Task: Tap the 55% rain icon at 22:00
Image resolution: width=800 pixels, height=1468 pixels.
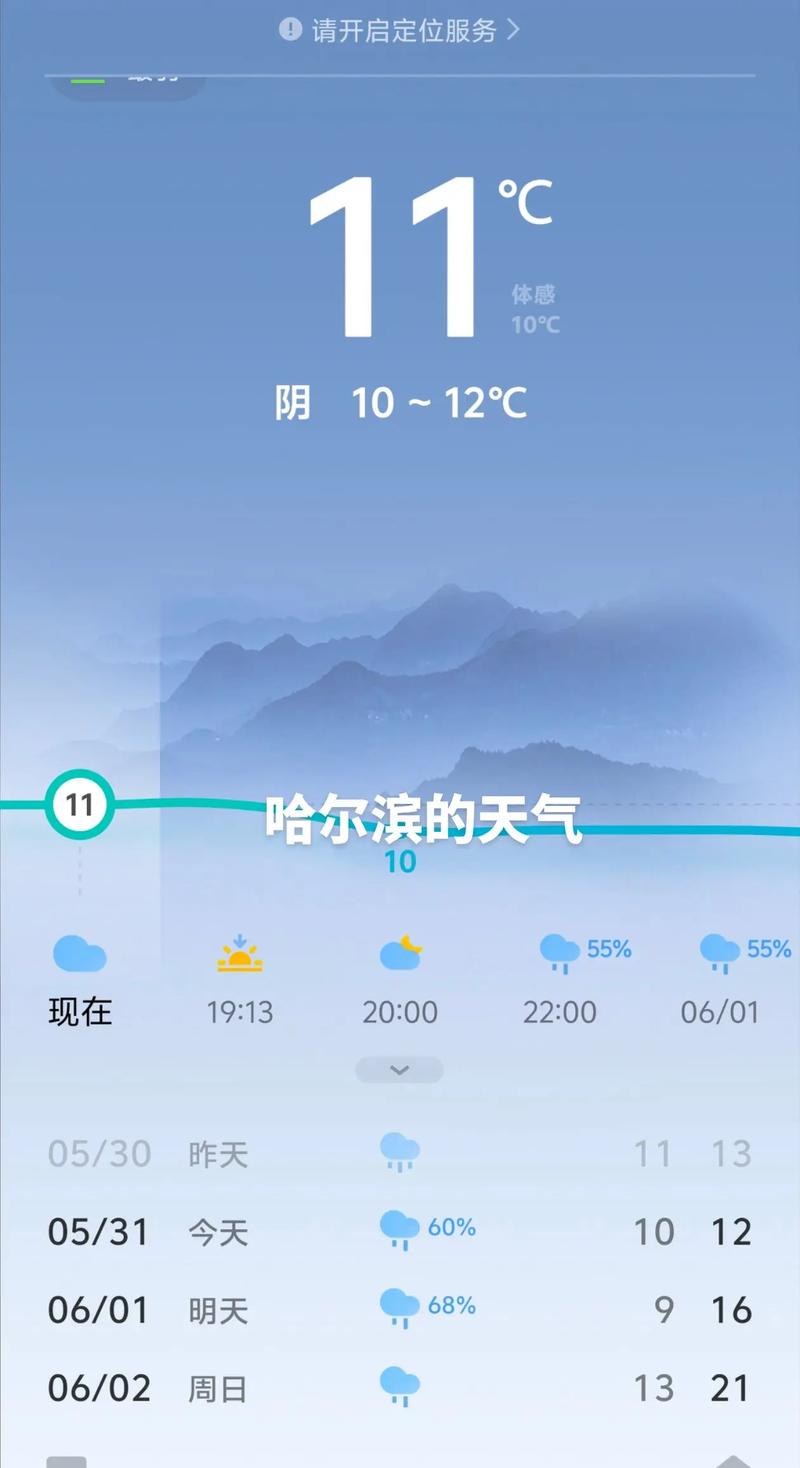Action: [560, 950]
